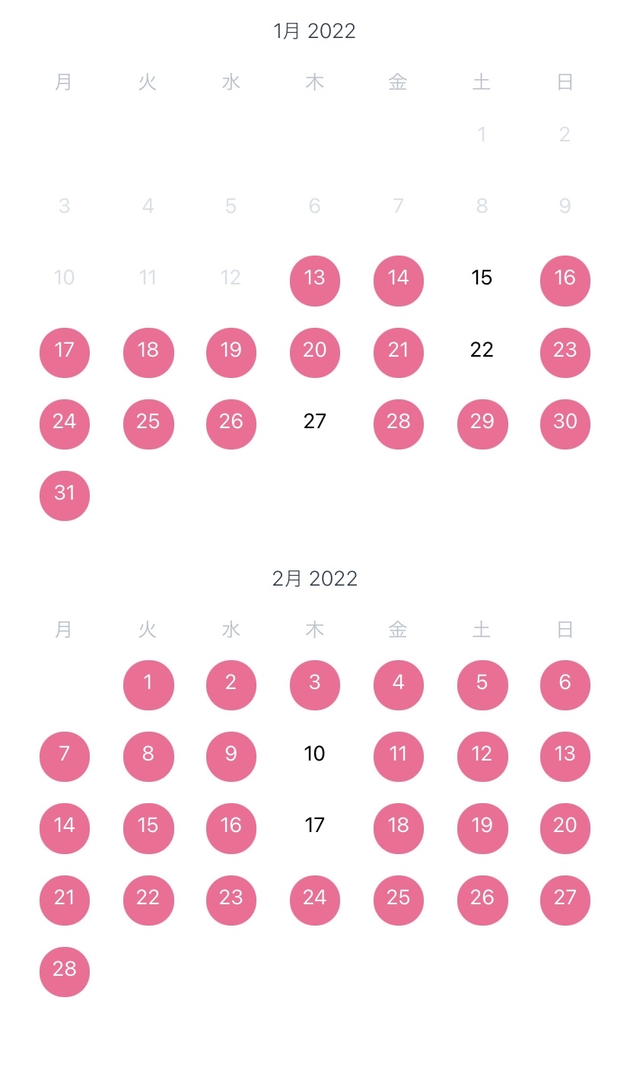Select January 27
This screenshot has width=630, height=1080.
click(x=315, y=421)
